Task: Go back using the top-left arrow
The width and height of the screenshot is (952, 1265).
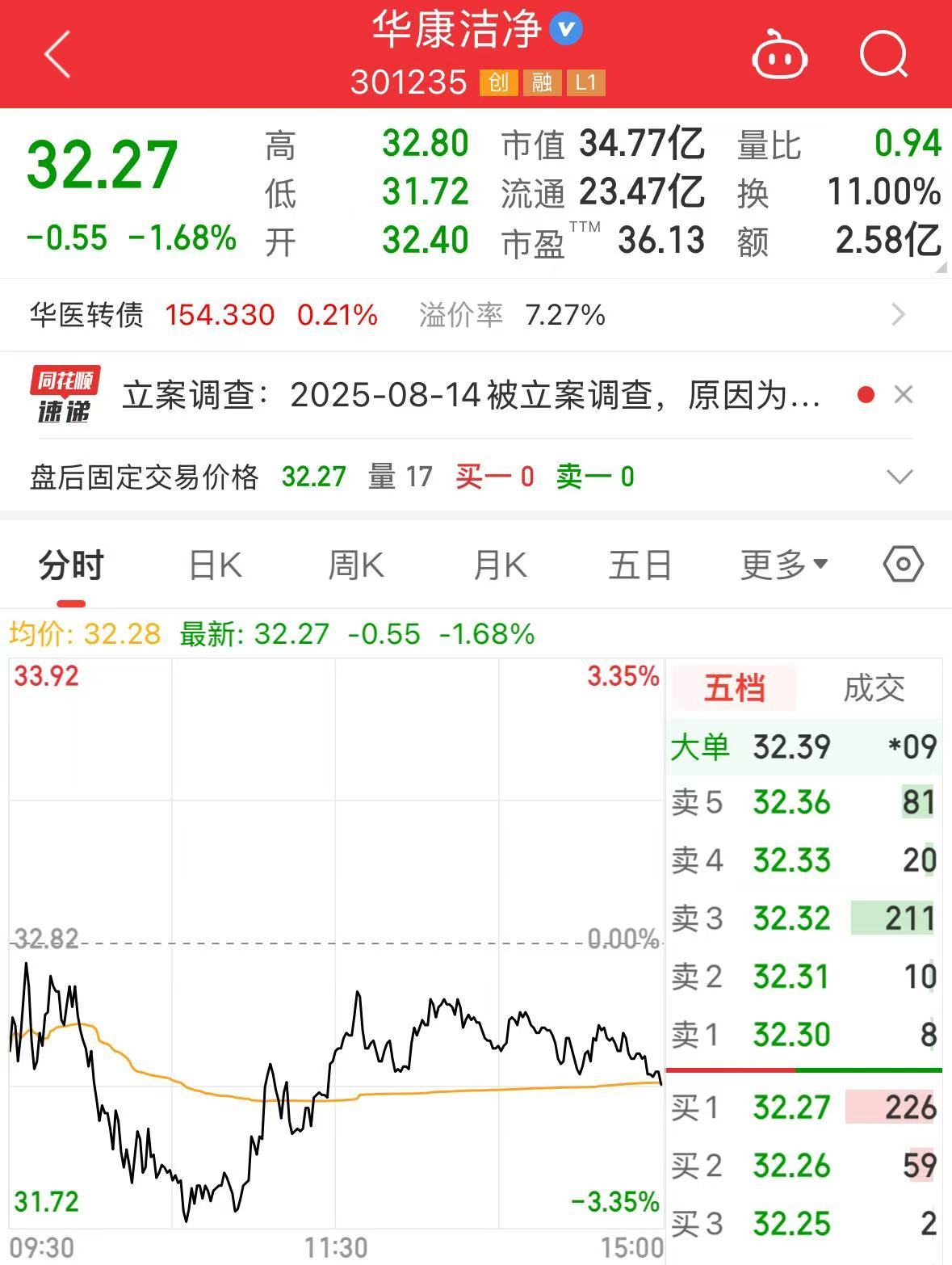Action: 57,55
